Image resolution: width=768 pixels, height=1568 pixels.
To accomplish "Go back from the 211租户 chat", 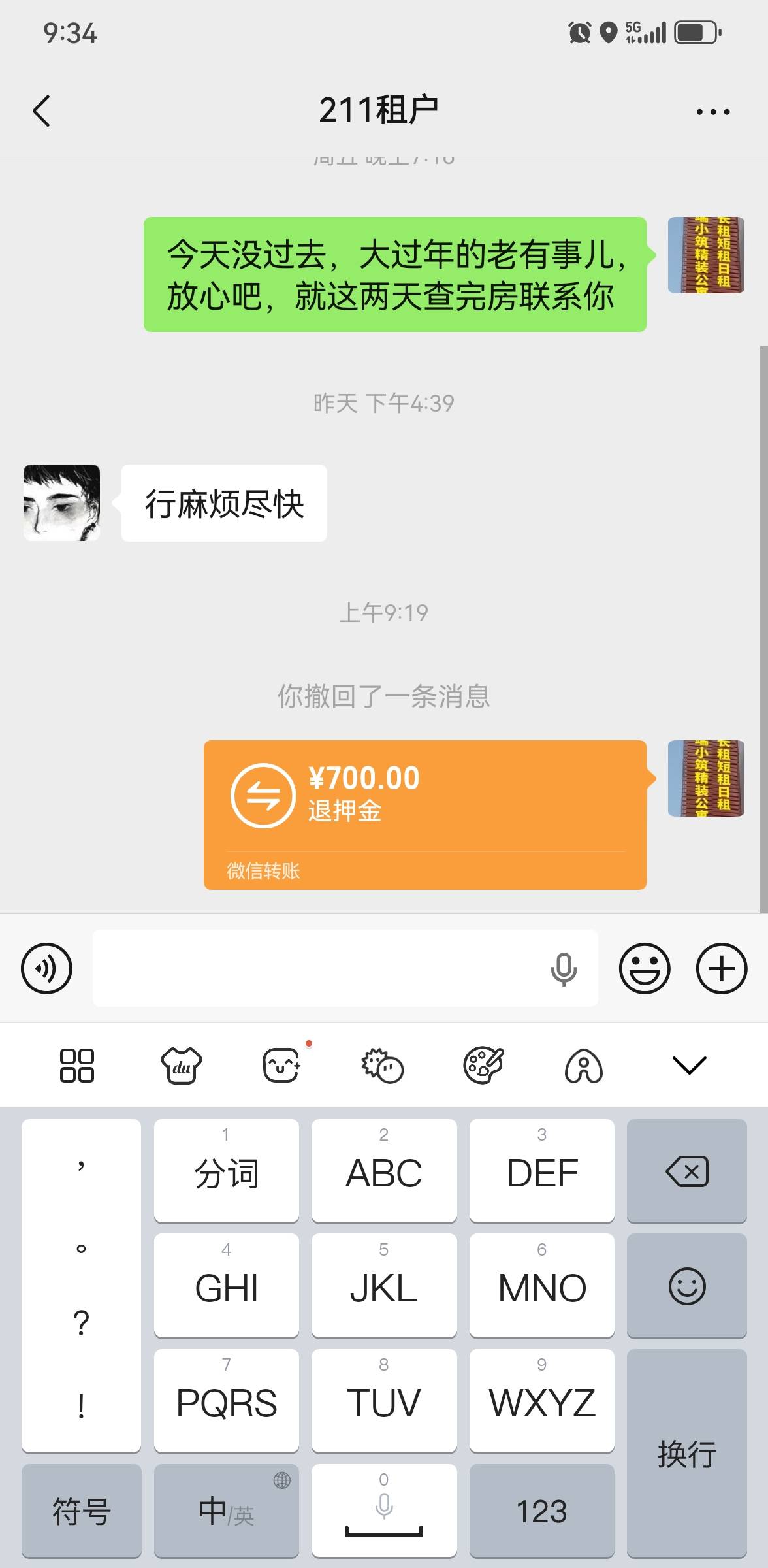I will 42,111.
